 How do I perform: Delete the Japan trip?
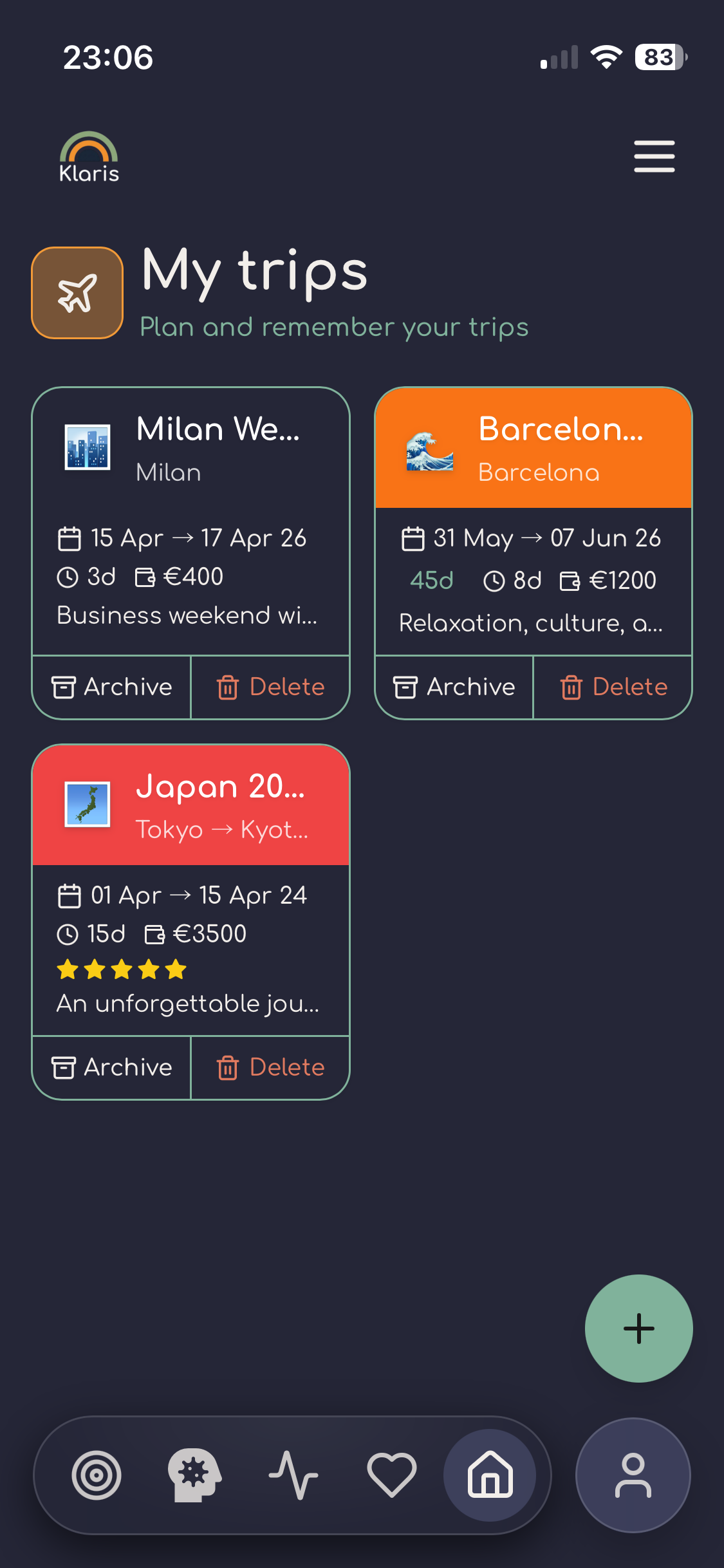(270, 1067)
